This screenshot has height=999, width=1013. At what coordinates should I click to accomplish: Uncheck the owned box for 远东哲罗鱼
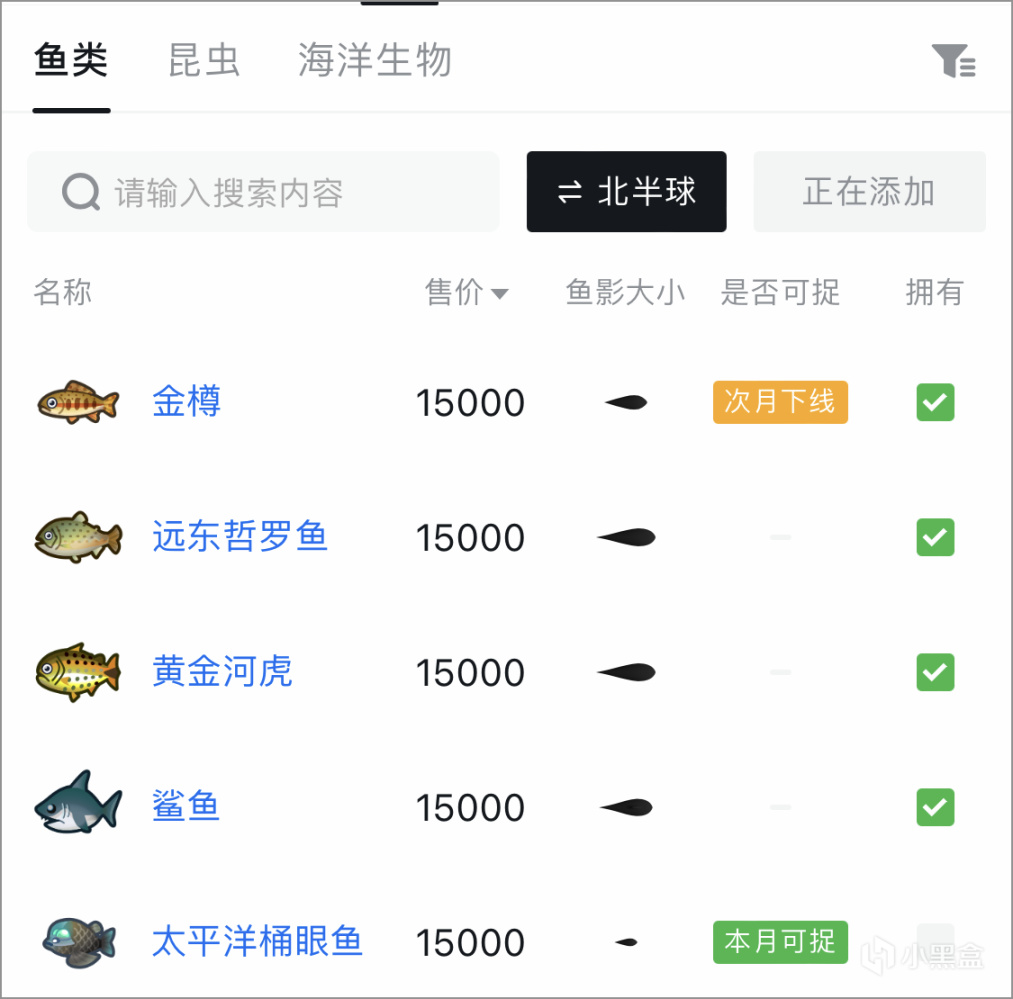[935, 538]
